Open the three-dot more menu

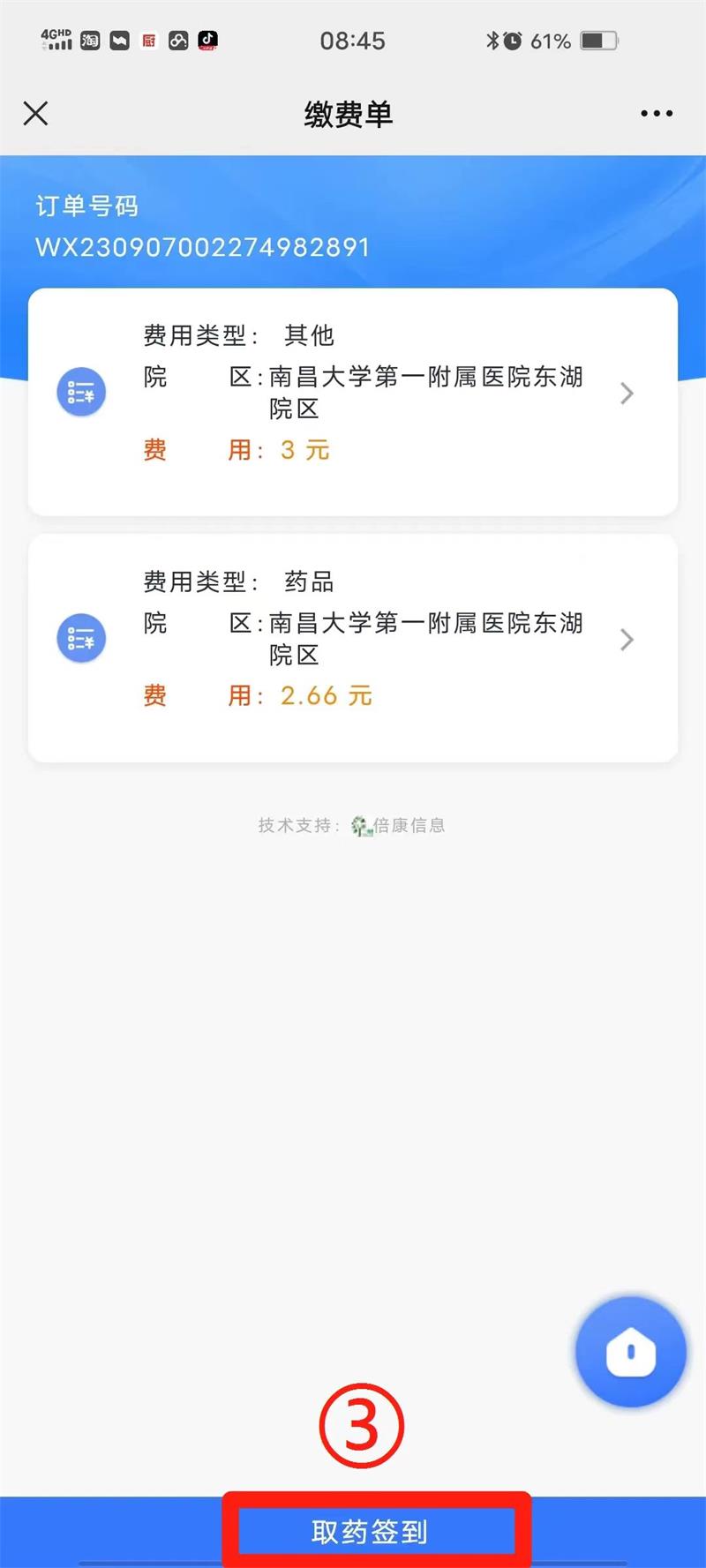(657, 113)
